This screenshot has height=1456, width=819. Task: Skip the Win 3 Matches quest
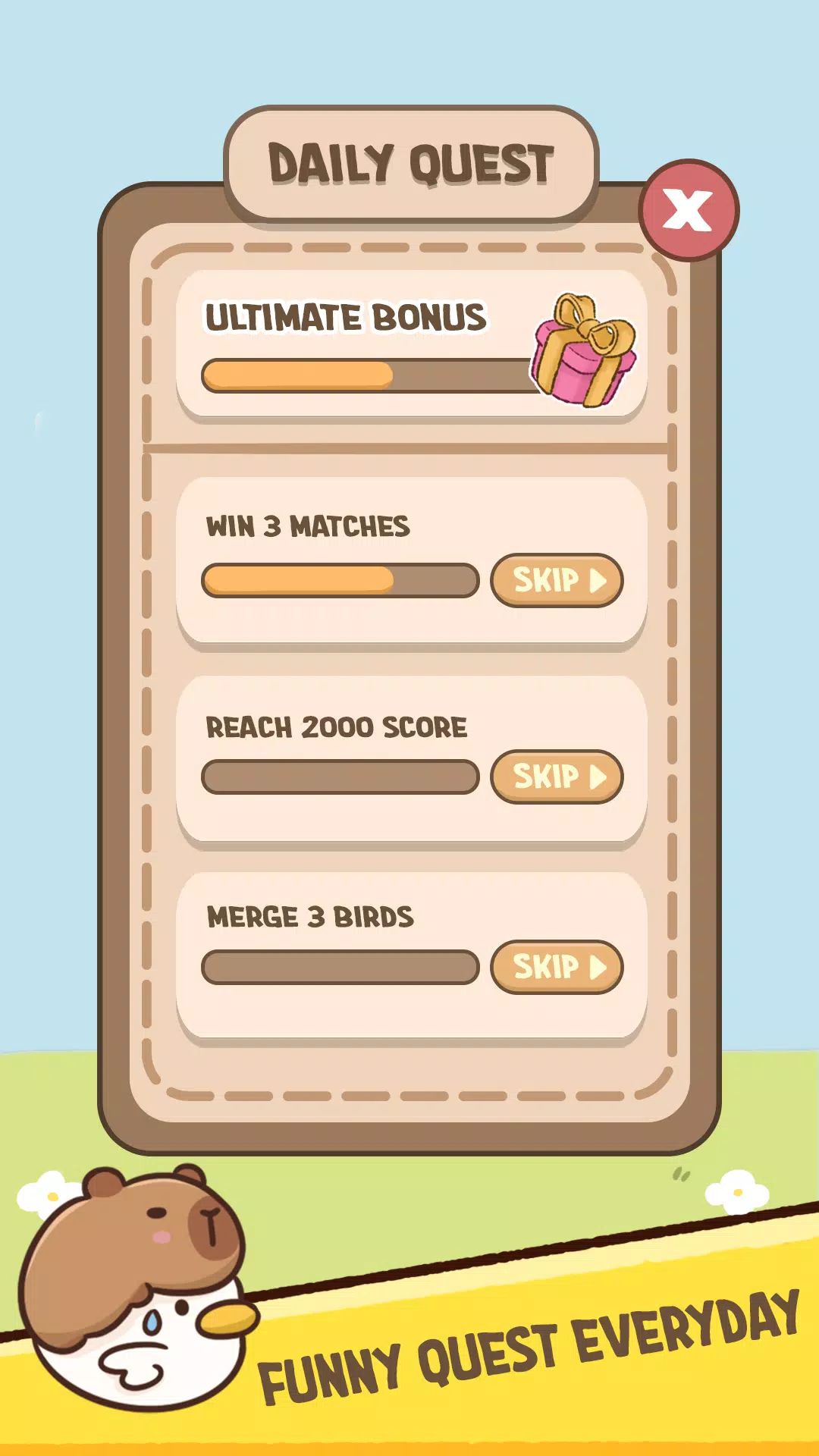point(557,581)
